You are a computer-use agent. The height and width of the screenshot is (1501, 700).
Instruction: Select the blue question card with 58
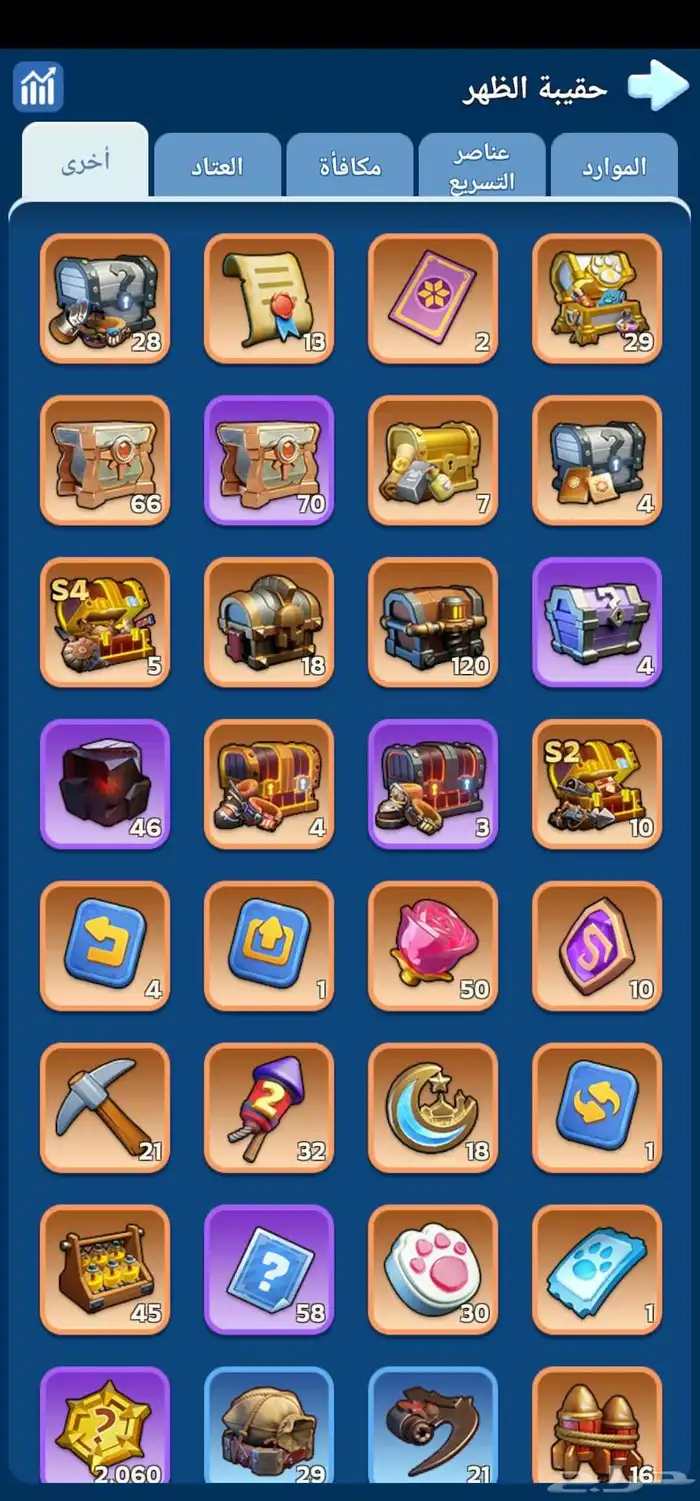tap(268, 1270)
